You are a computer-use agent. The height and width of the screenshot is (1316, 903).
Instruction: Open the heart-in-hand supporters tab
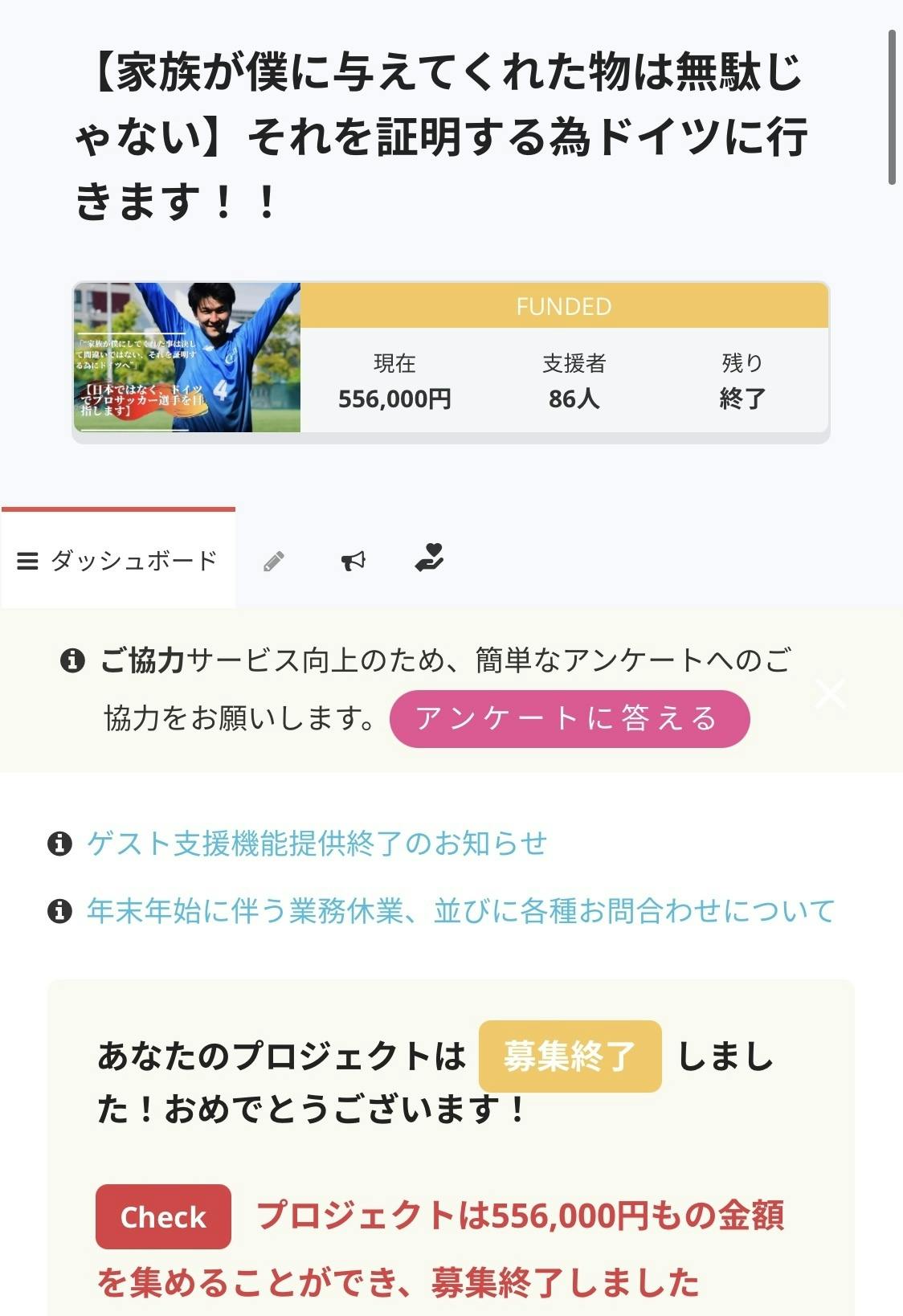(430, 558)
